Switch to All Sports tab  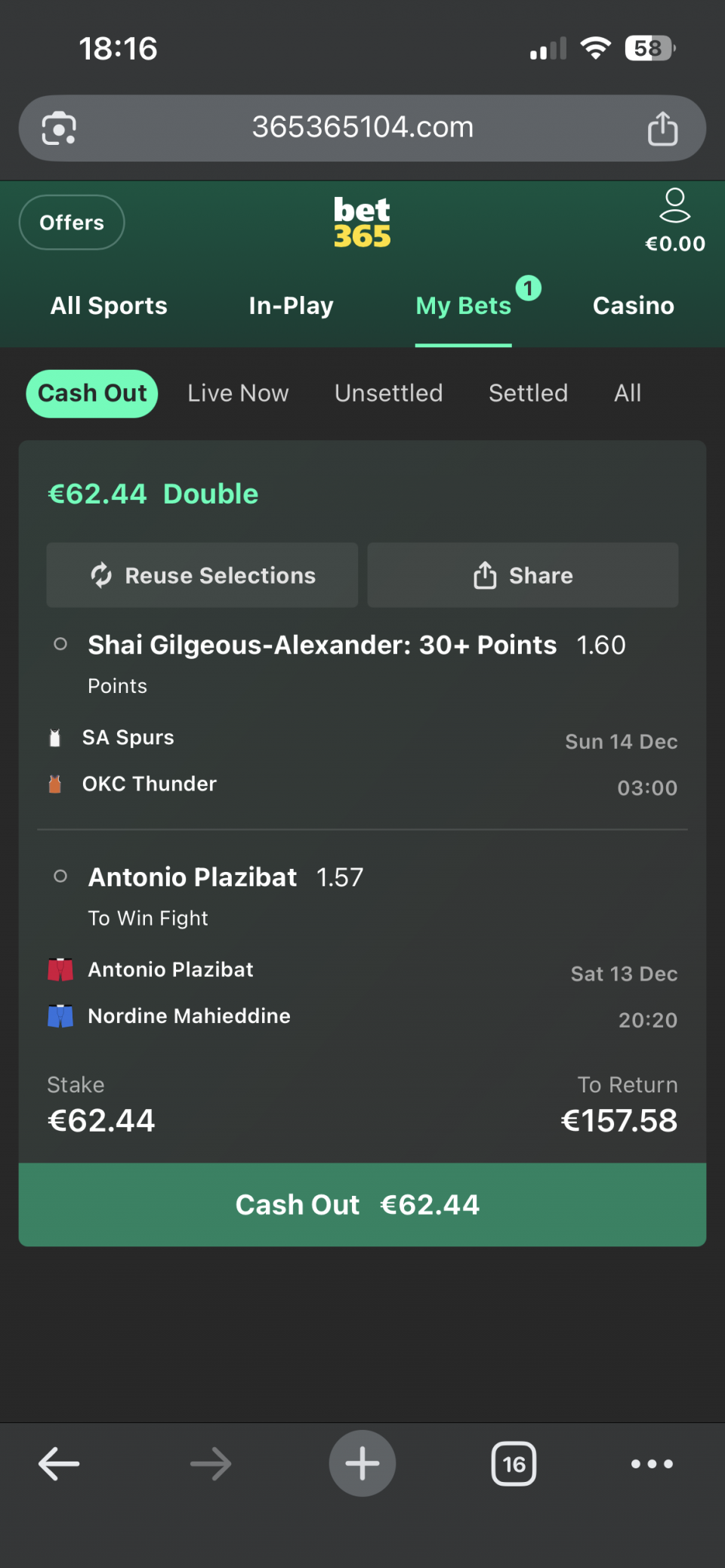[x=109, y=306]
